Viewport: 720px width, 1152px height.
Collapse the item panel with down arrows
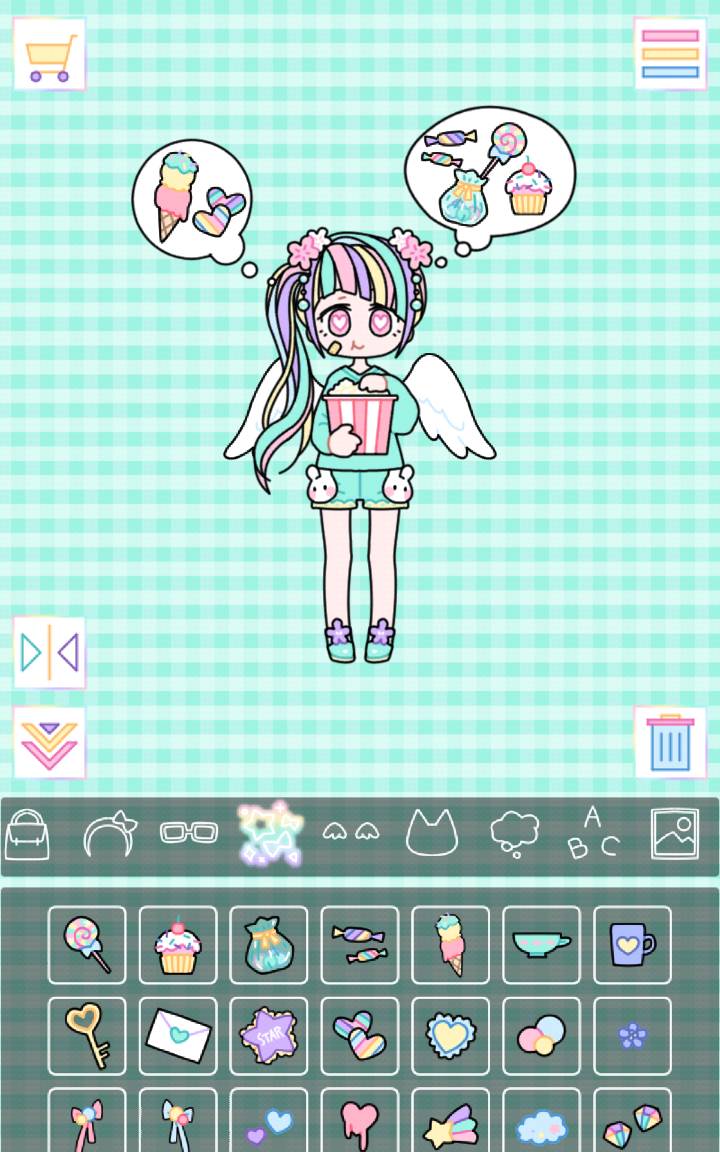click(49, 743)
